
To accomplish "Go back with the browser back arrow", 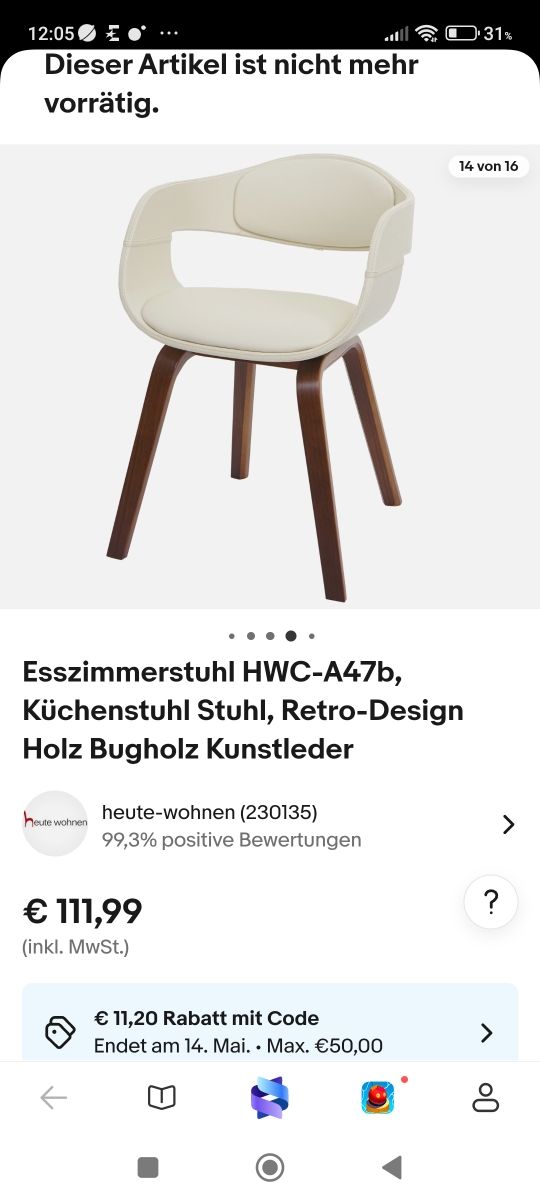I will point(53,1098).
